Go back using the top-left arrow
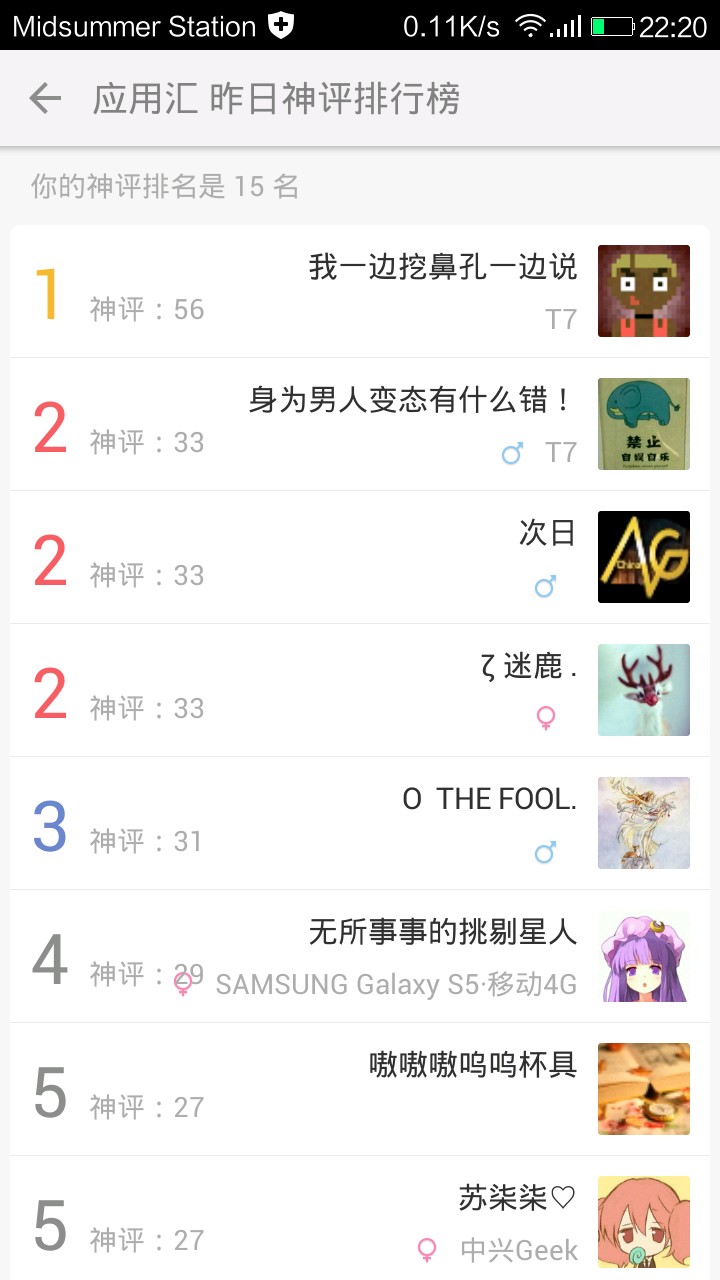This screenshot has height=1280, width=720. point(45,98)
